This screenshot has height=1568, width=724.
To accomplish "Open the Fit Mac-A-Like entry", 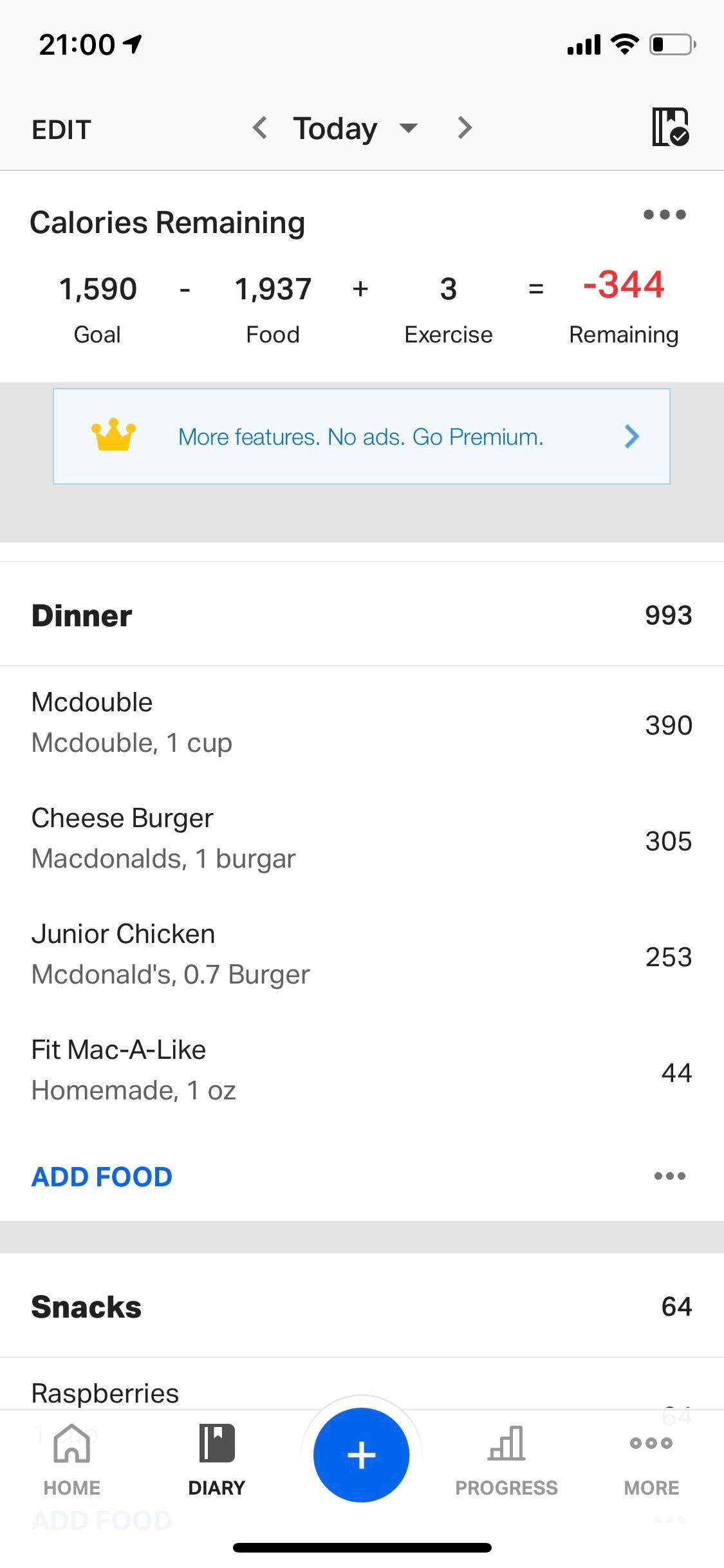I will pos(361,1070).
